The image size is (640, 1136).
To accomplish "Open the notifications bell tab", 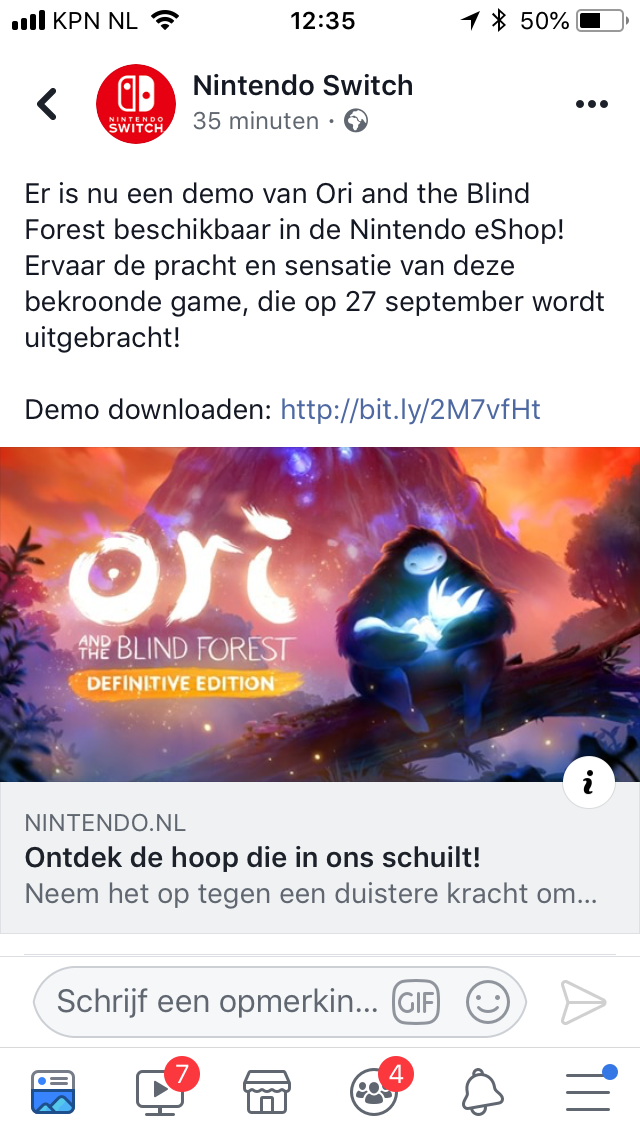I will (483, 1092).
